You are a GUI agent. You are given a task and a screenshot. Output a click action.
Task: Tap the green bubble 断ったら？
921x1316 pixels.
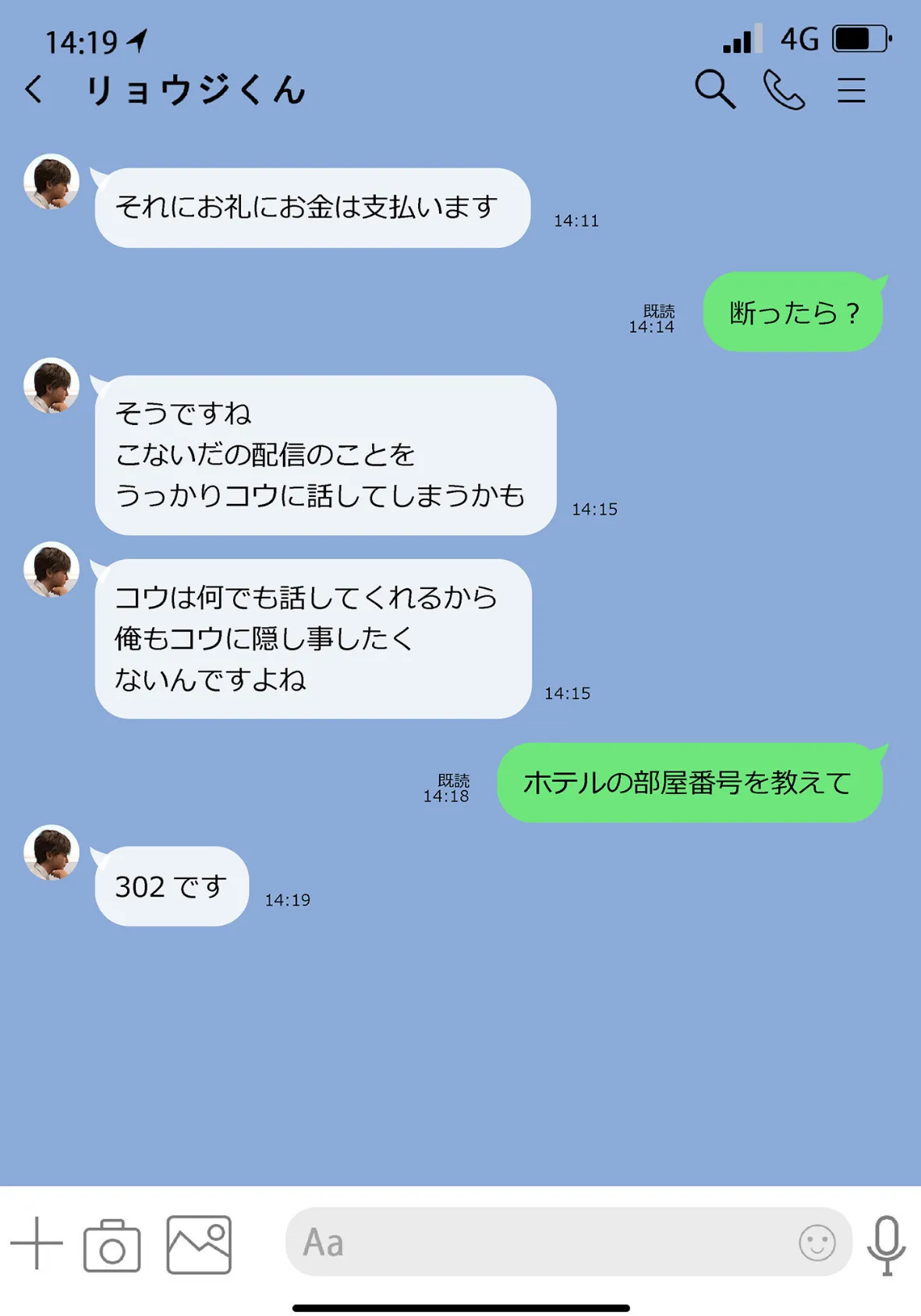(792, 313)
